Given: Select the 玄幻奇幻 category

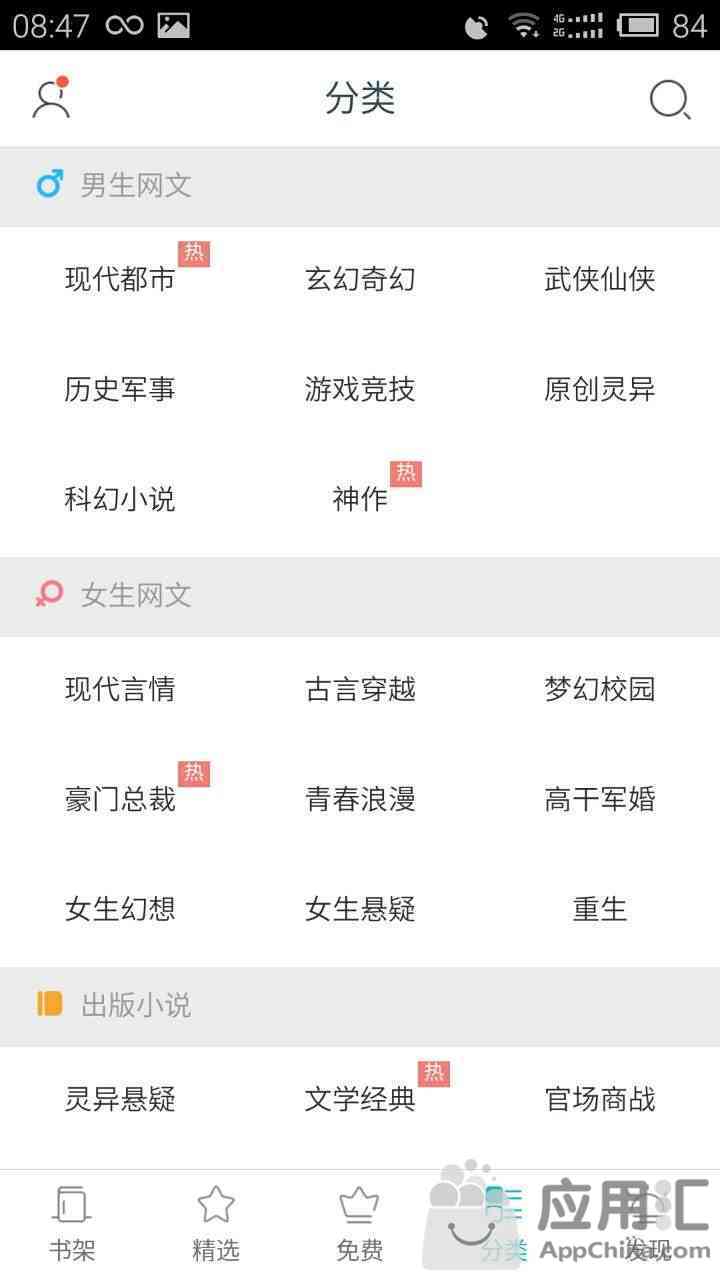Looking at the screenshot, I should 360,279.
